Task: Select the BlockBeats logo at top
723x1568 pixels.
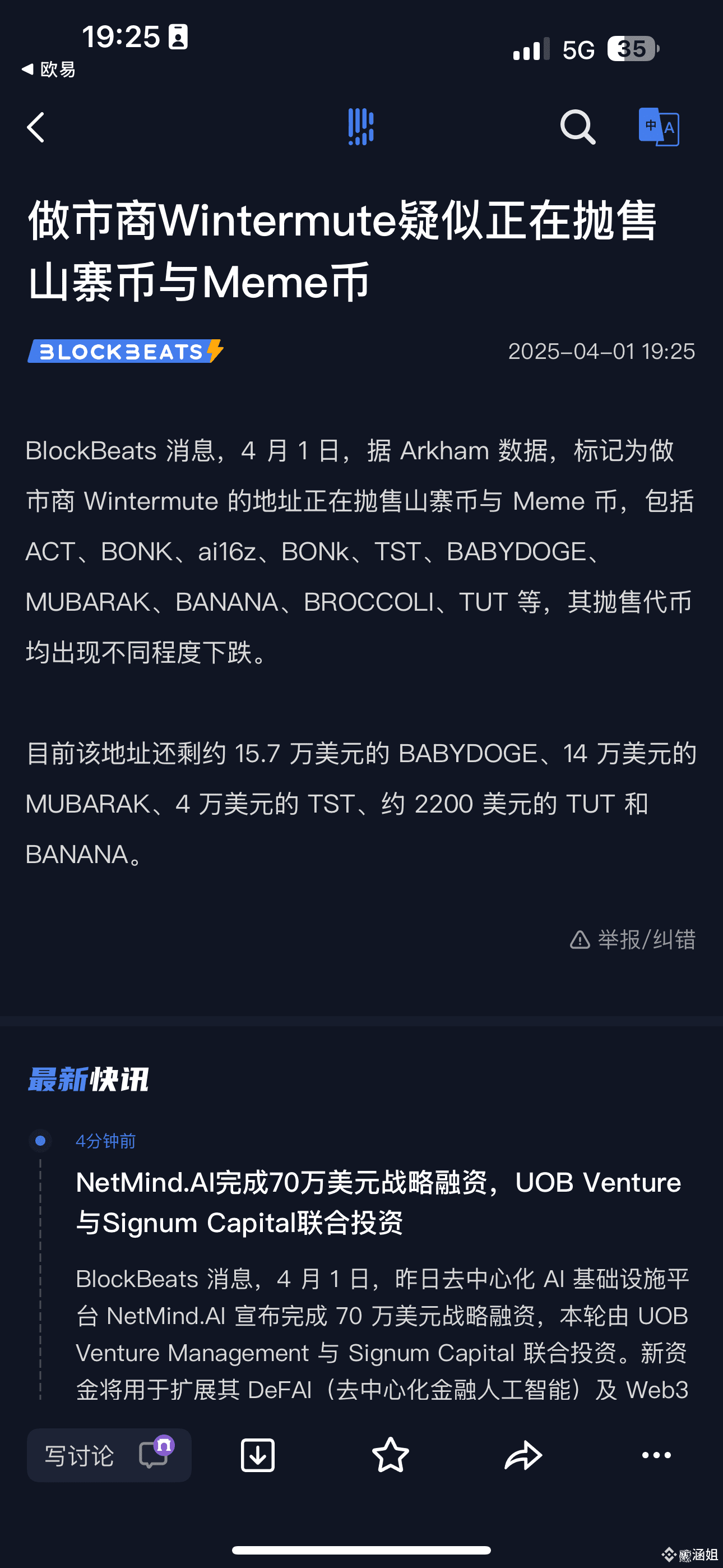Action: click(x=360, y=127)
